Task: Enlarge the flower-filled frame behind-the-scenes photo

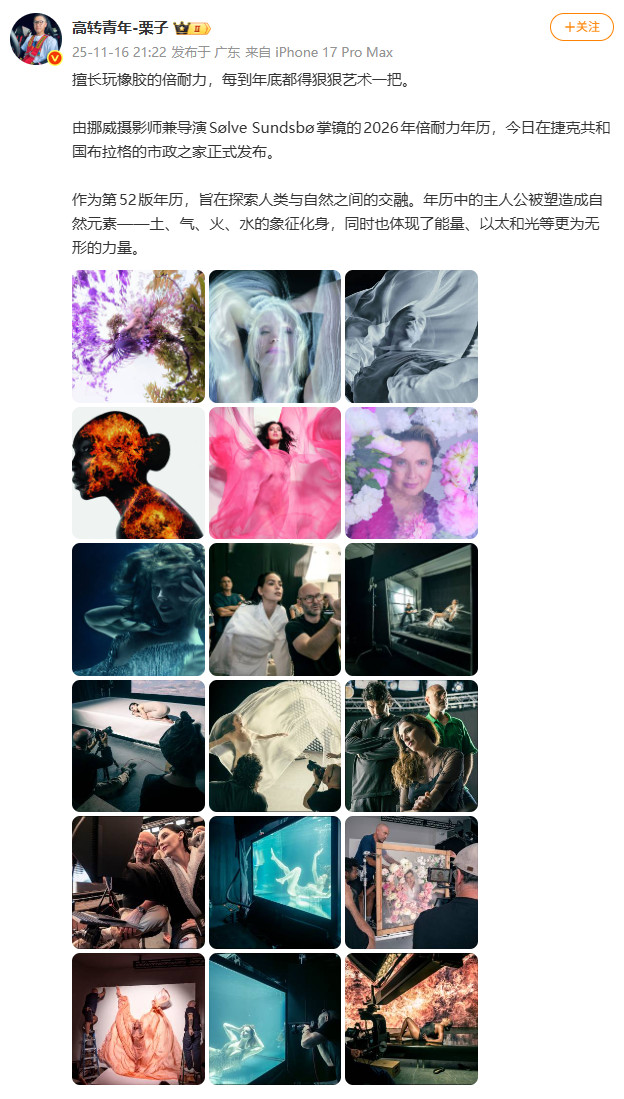Action: (x=411, y=882)
